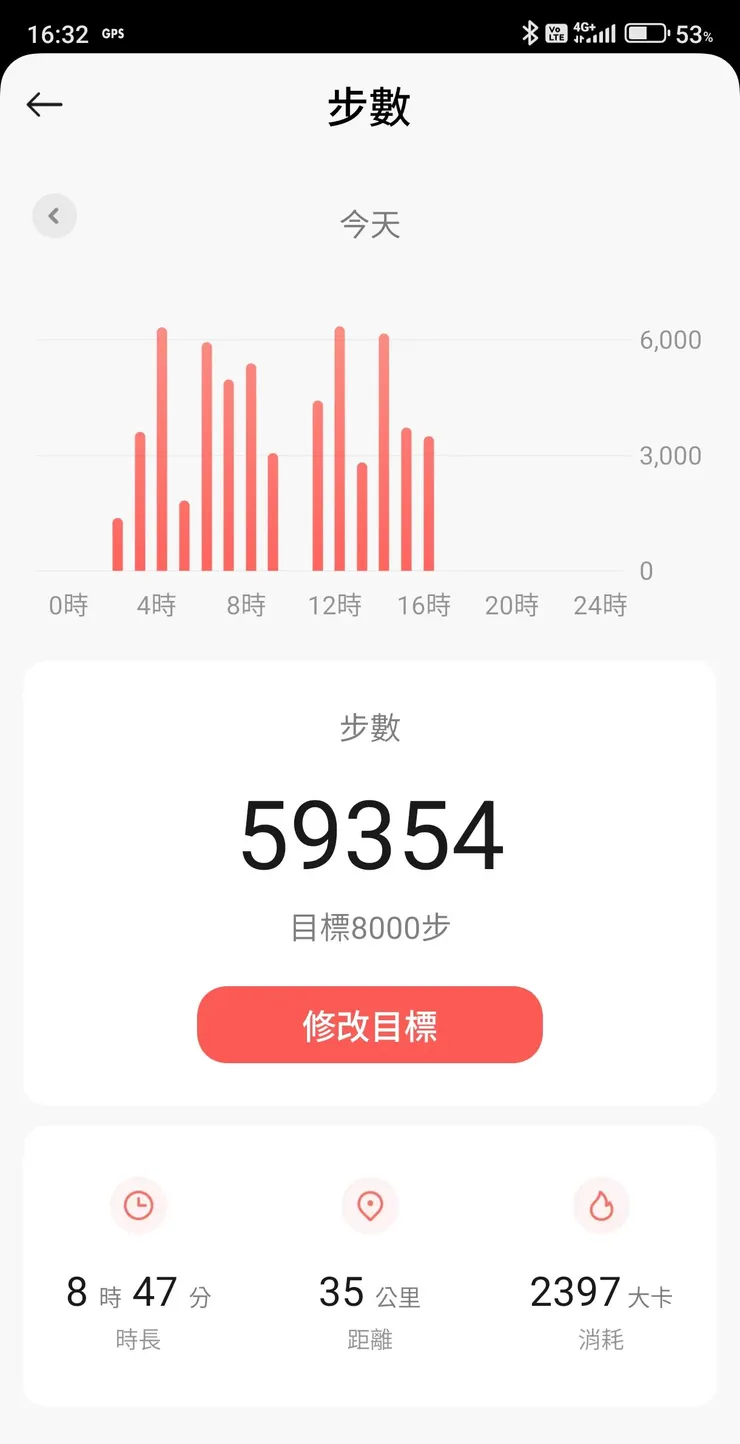Tap the location pin icon above 距離
Screen dimensions: 740x1444
click(370, 1206)
